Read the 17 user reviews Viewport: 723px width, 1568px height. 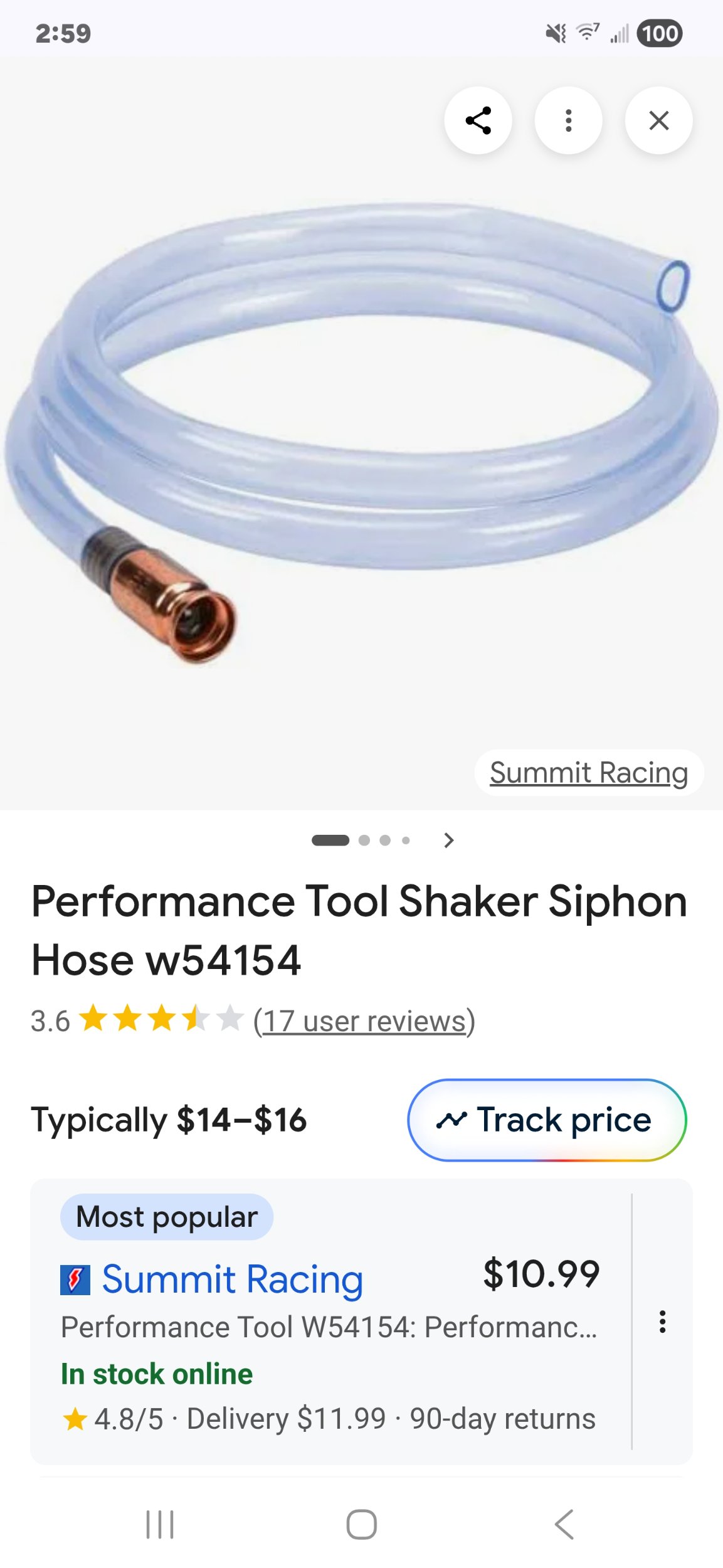364,1021
